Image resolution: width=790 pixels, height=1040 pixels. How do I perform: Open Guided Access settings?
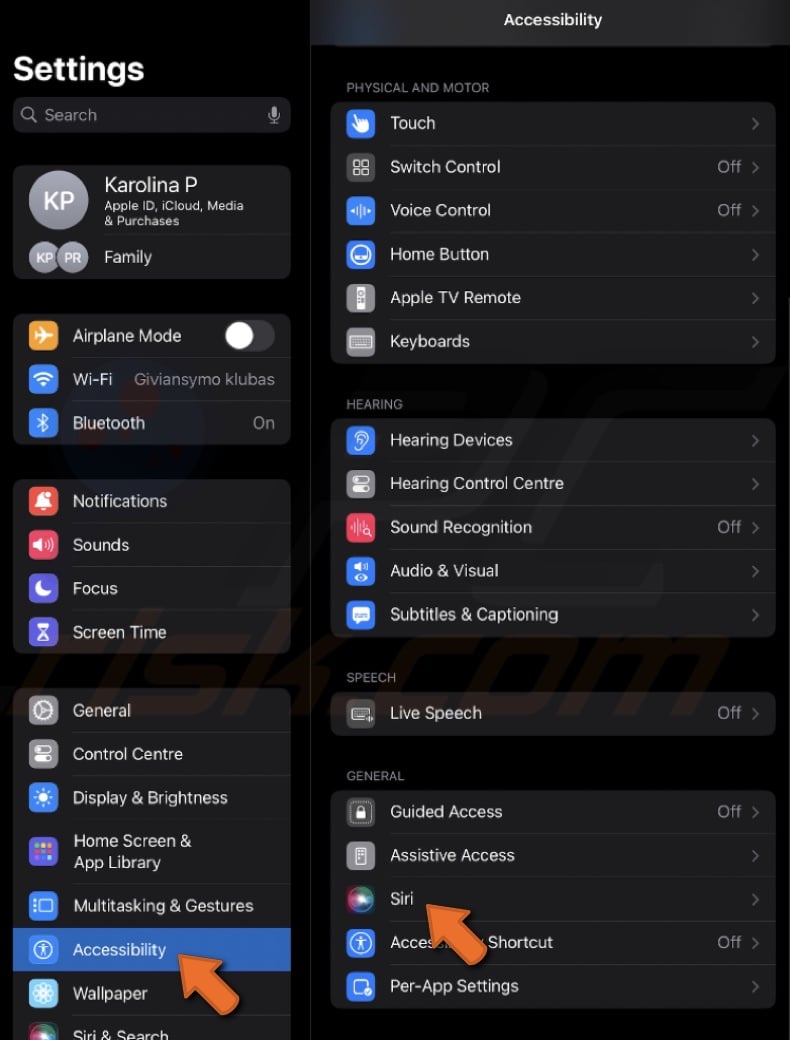(x=552, y=812)
